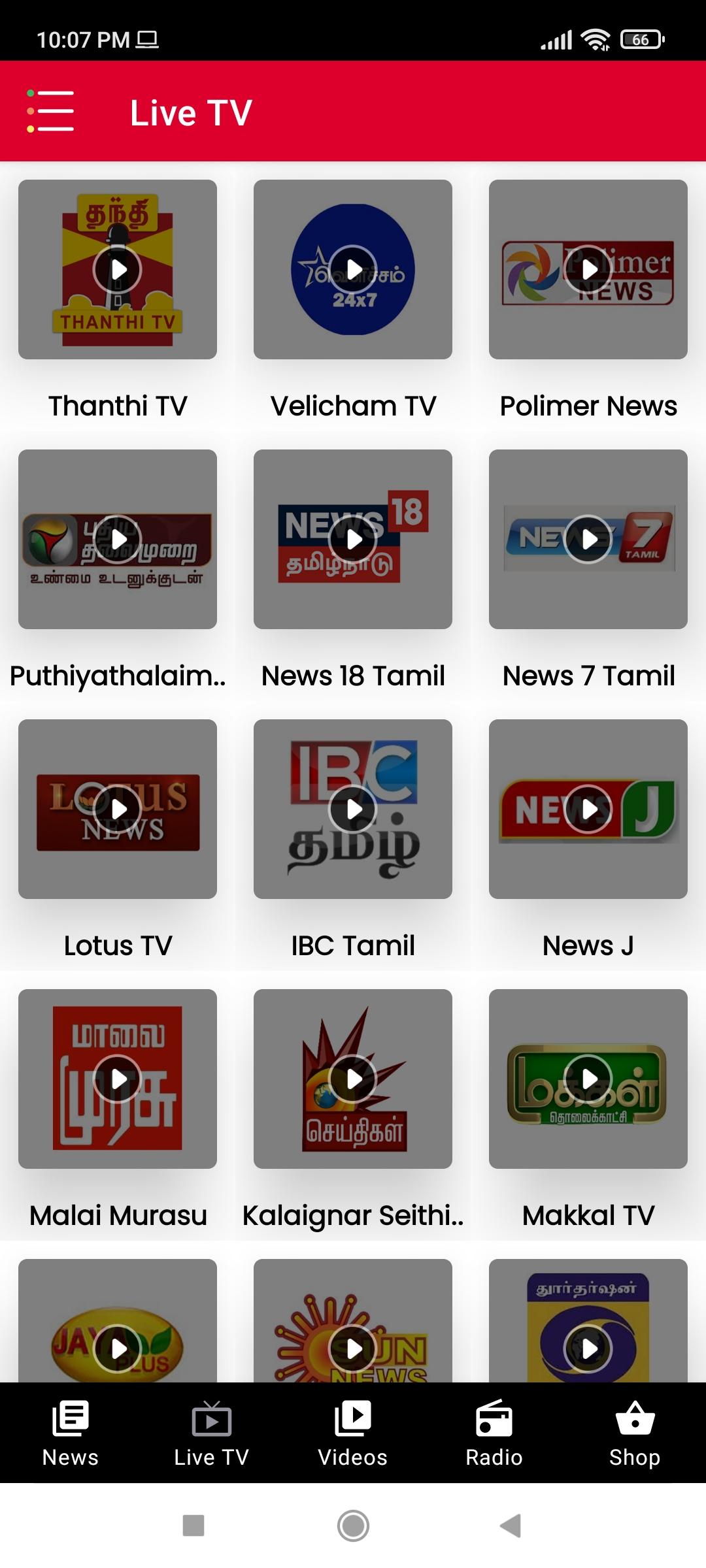Tap the system back button
This screenshot has height=1568, width=706.
click(x=511, y=1526)
